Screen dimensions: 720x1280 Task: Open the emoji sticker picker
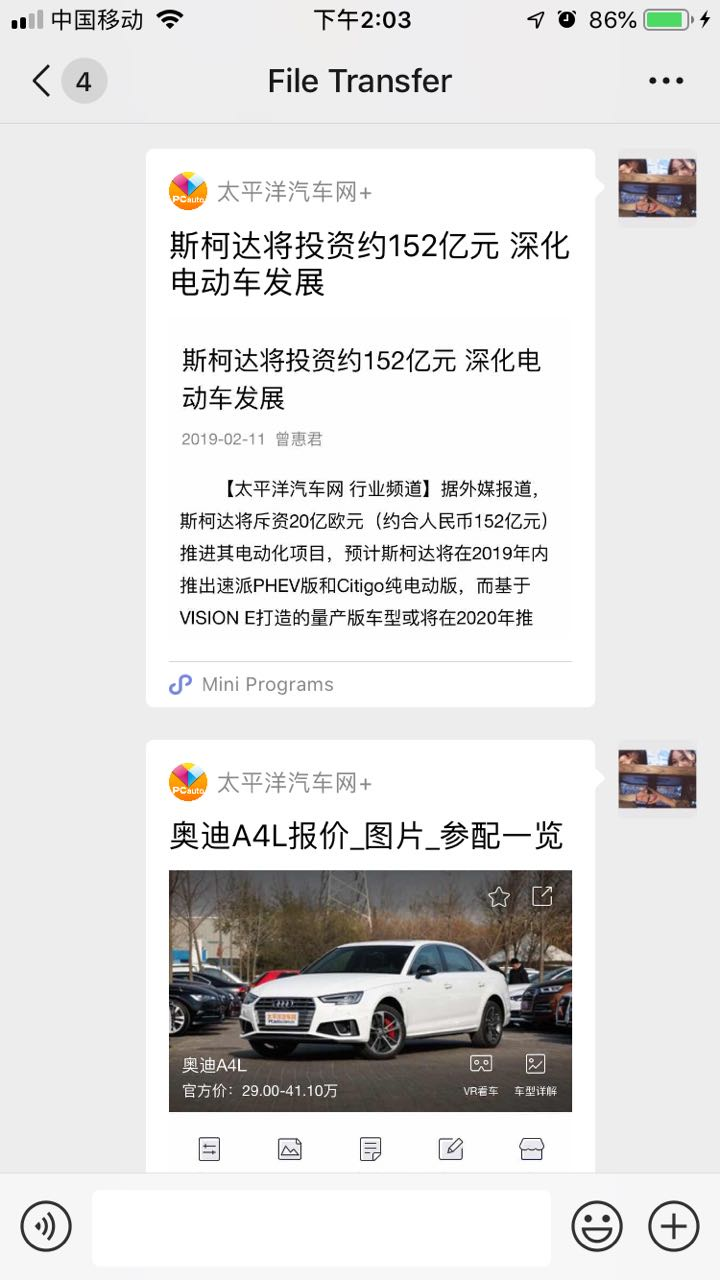(x=597, y=1226)
